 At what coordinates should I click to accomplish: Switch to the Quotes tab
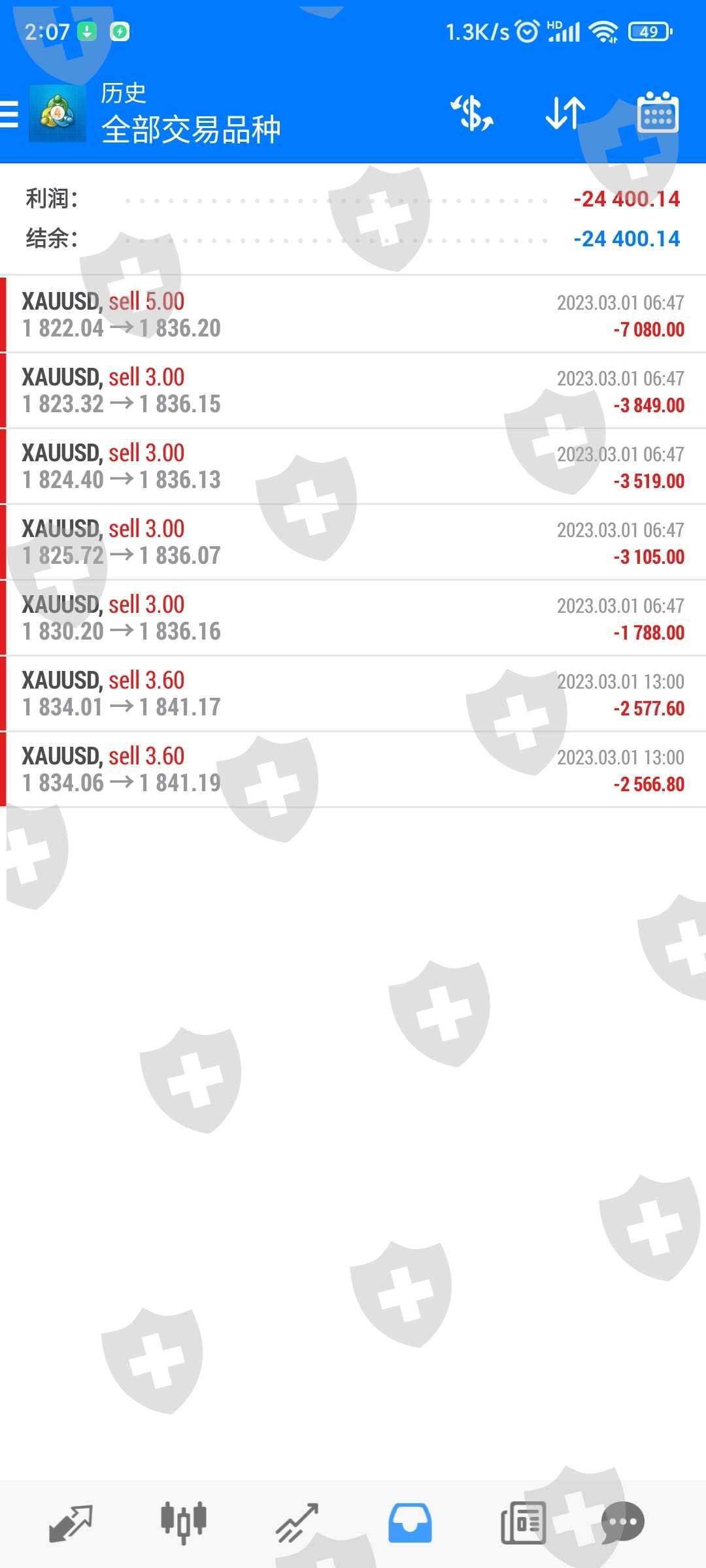[x=71, y=1524]
